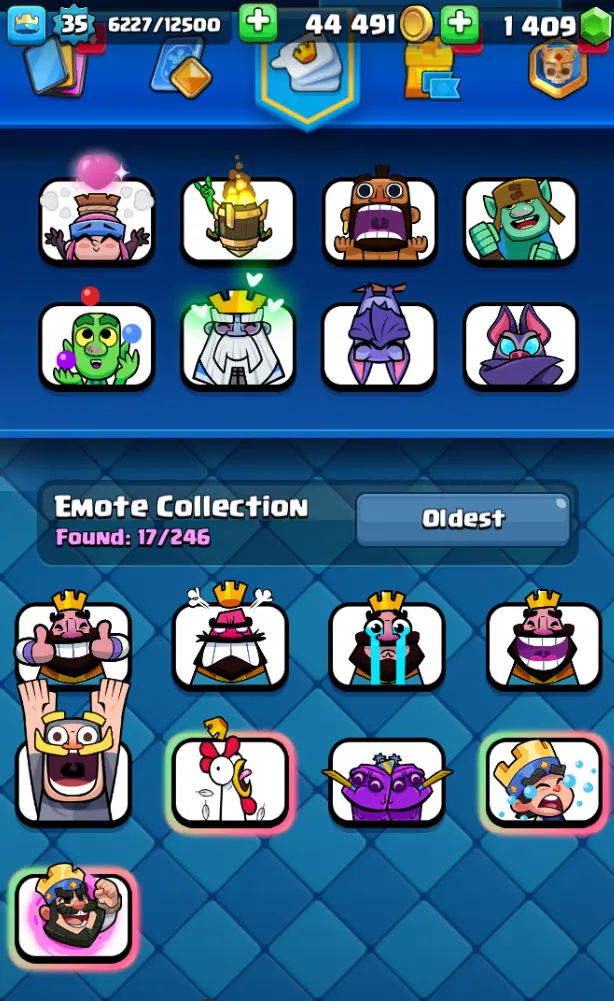Select the flaming barrel goblin emote
Image resolution: width=614 pixels, height=1001 pixels.
(x=238, y=218)
